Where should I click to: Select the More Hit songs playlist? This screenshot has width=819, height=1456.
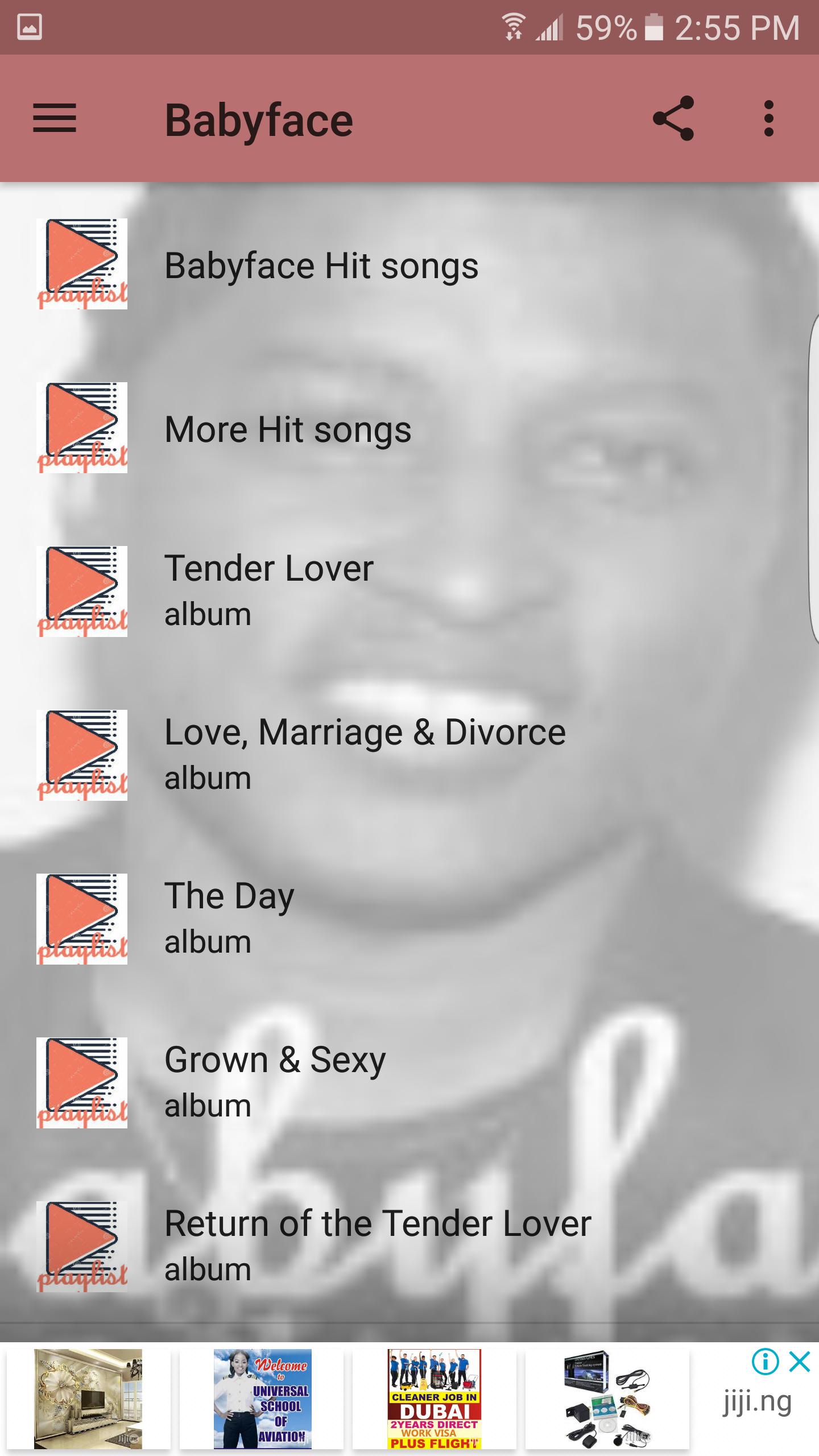pos(288,429)
